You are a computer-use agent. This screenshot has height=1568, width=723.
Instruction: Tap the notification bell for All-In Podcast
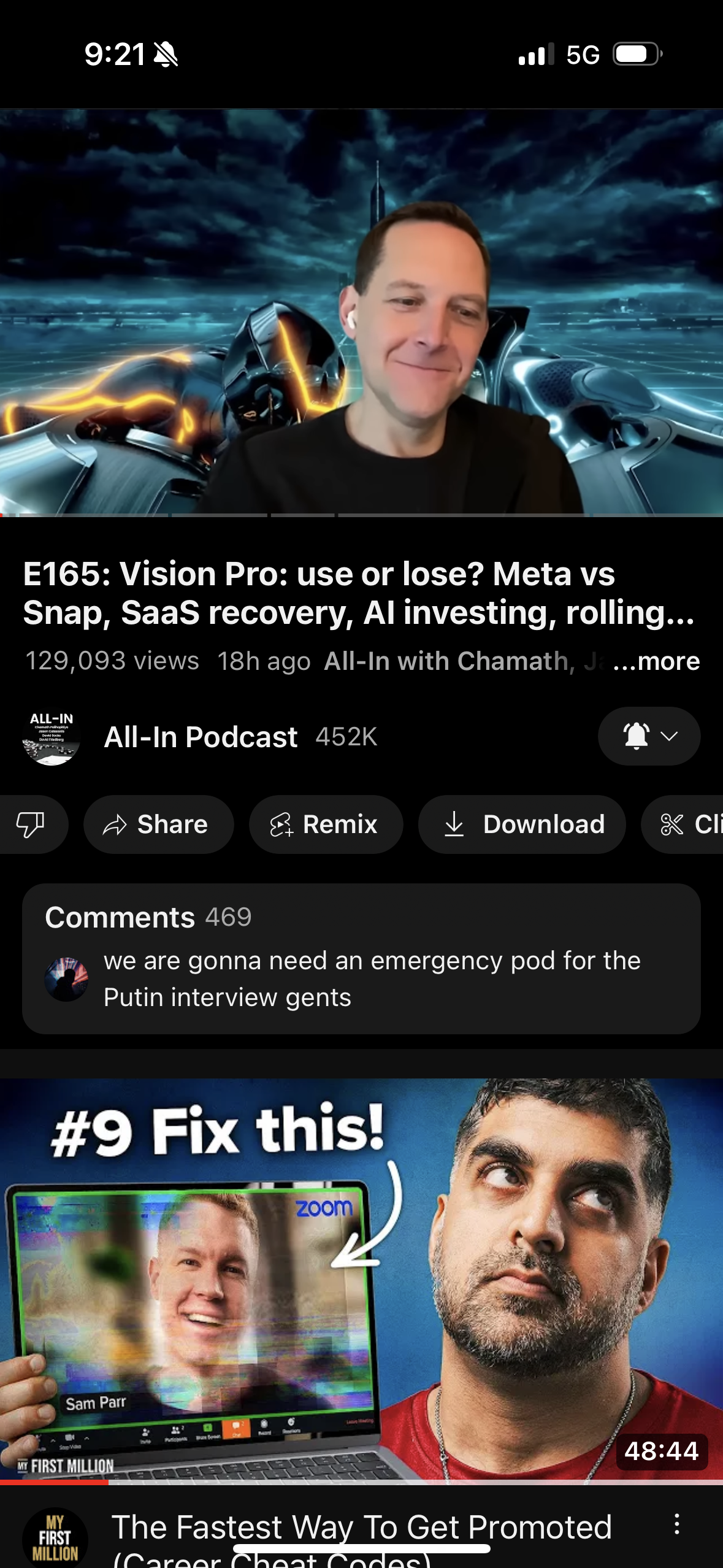click(635, 736)
